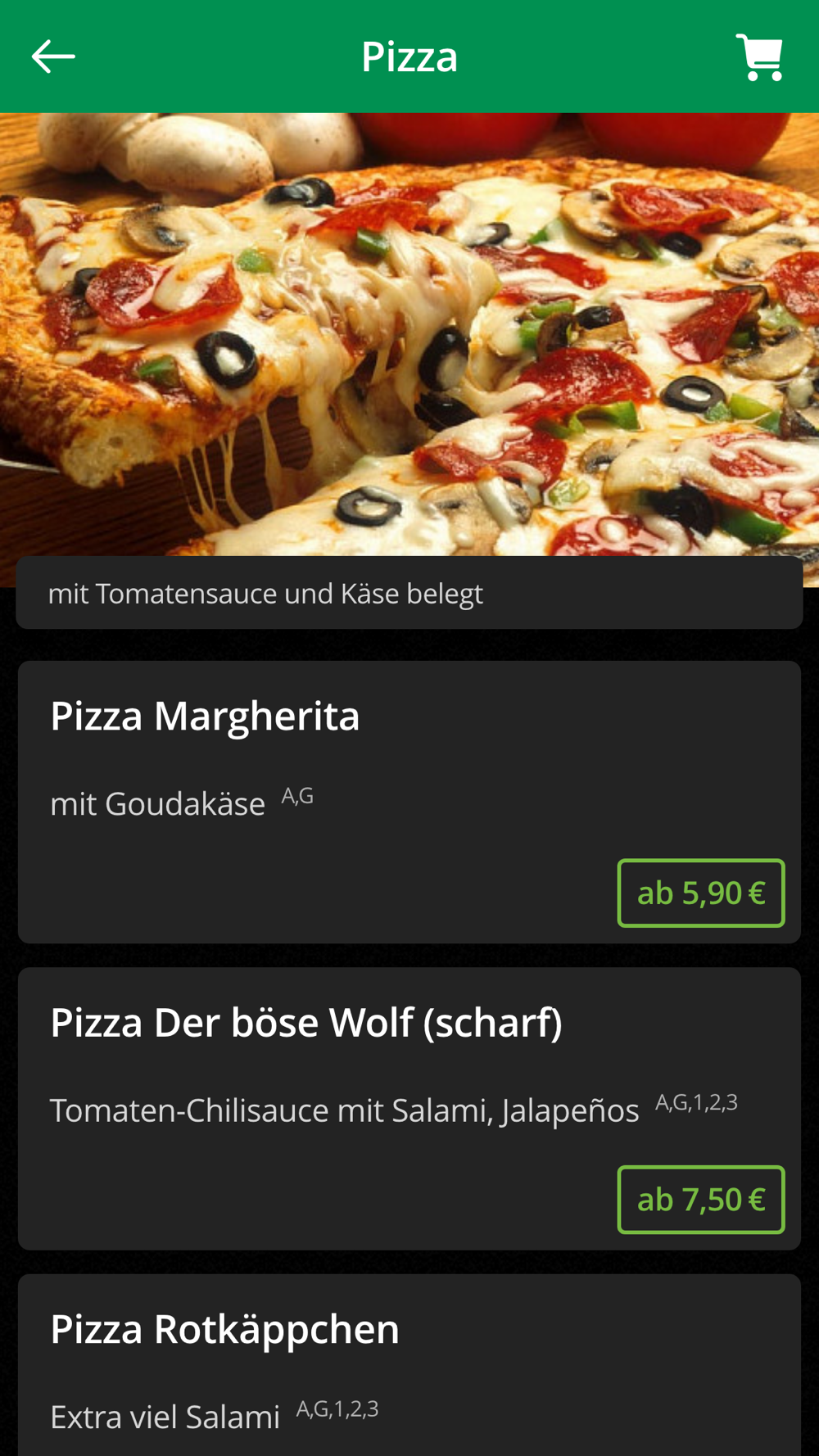Go back using the arrow icon

tap(53, 57)
